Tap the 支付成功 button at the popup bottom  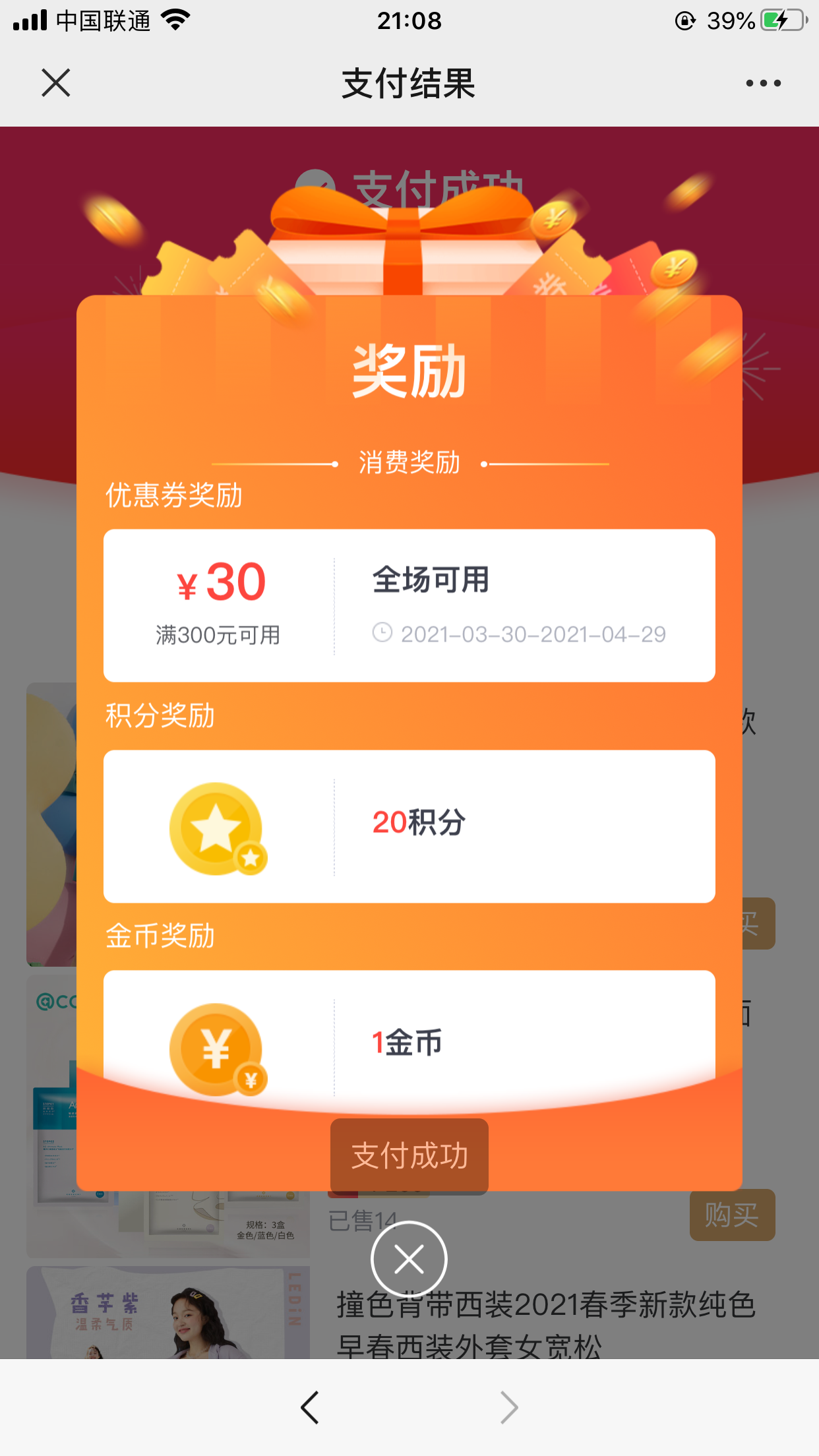pyautogui.click(x=409, y=1156)
